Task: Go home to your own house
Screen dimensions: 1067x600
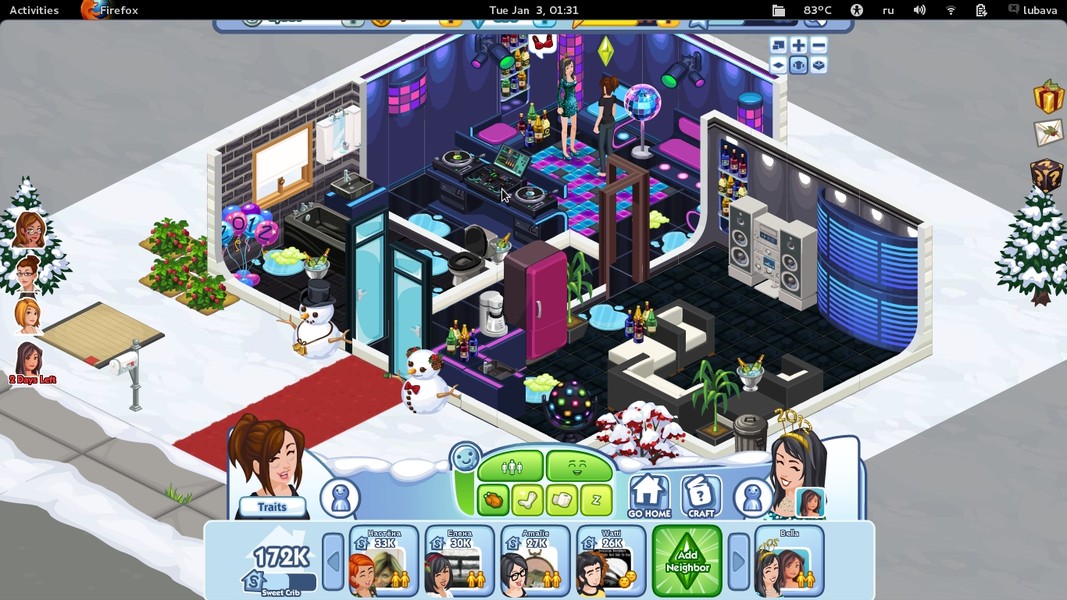Action: coord(649,496)
